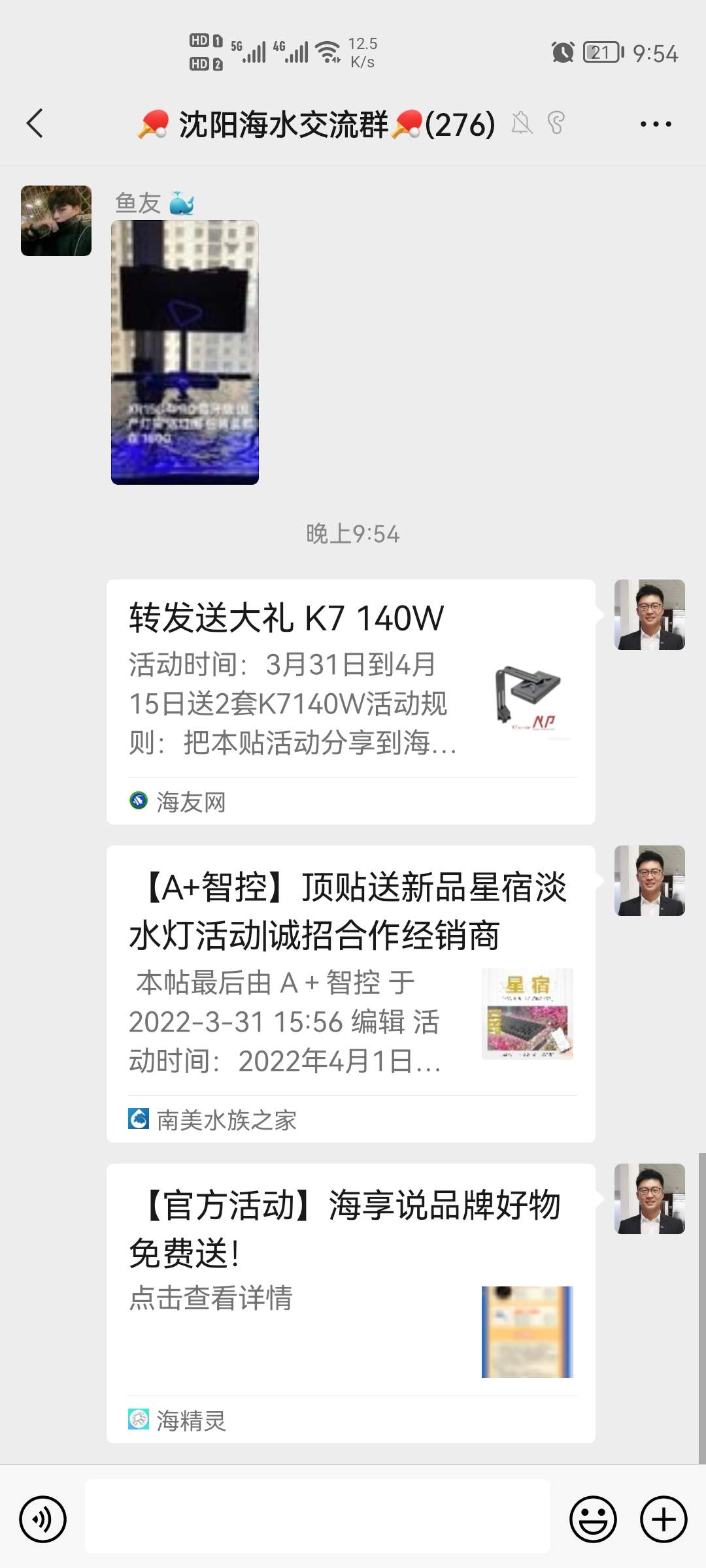The height and width of the screenshot is (1568, 706).
Task: Open the 转发送大礼 K7 140W link card
Action: pyautogui.click(x=350, y=701)
